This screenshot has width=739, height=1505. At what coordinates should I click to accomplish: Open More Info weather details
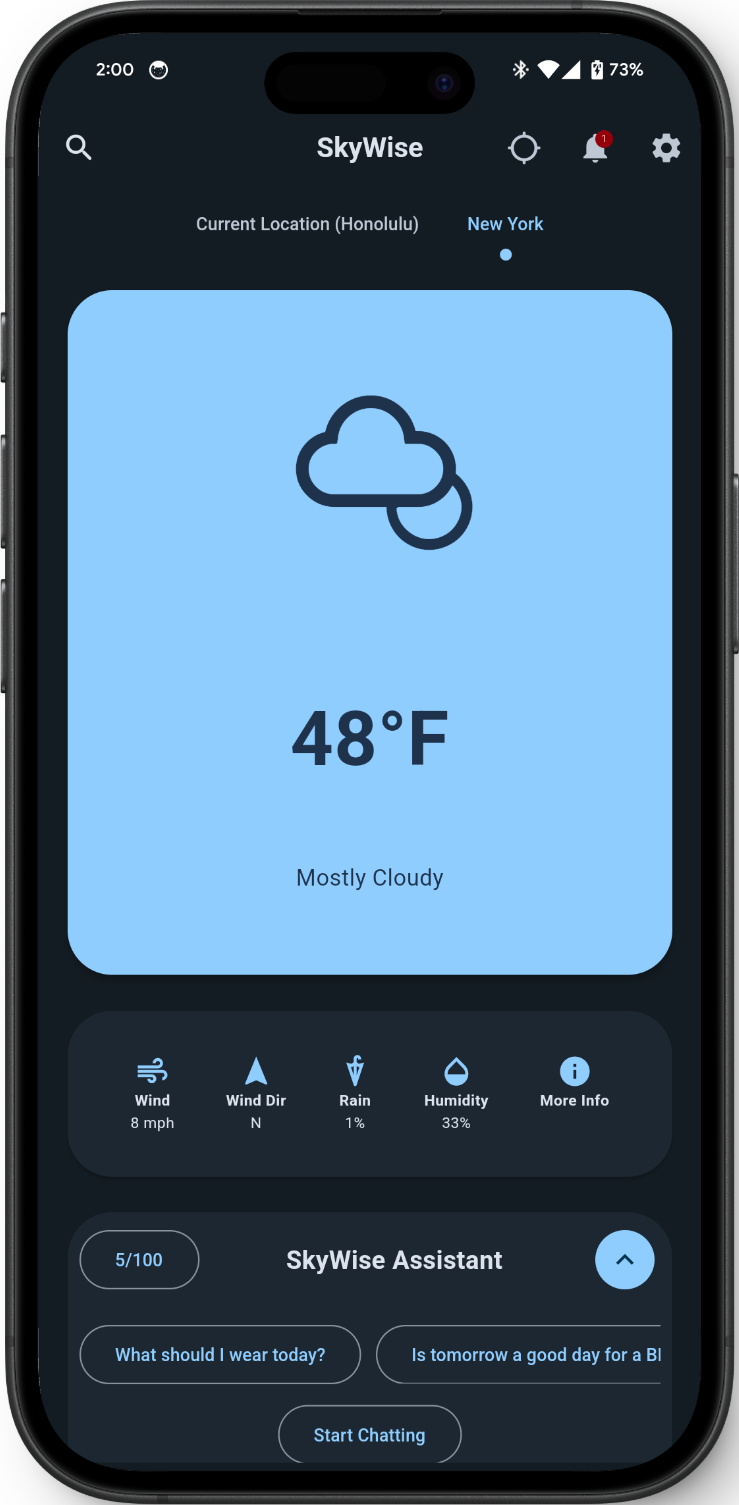click(x=574, y=1083)
